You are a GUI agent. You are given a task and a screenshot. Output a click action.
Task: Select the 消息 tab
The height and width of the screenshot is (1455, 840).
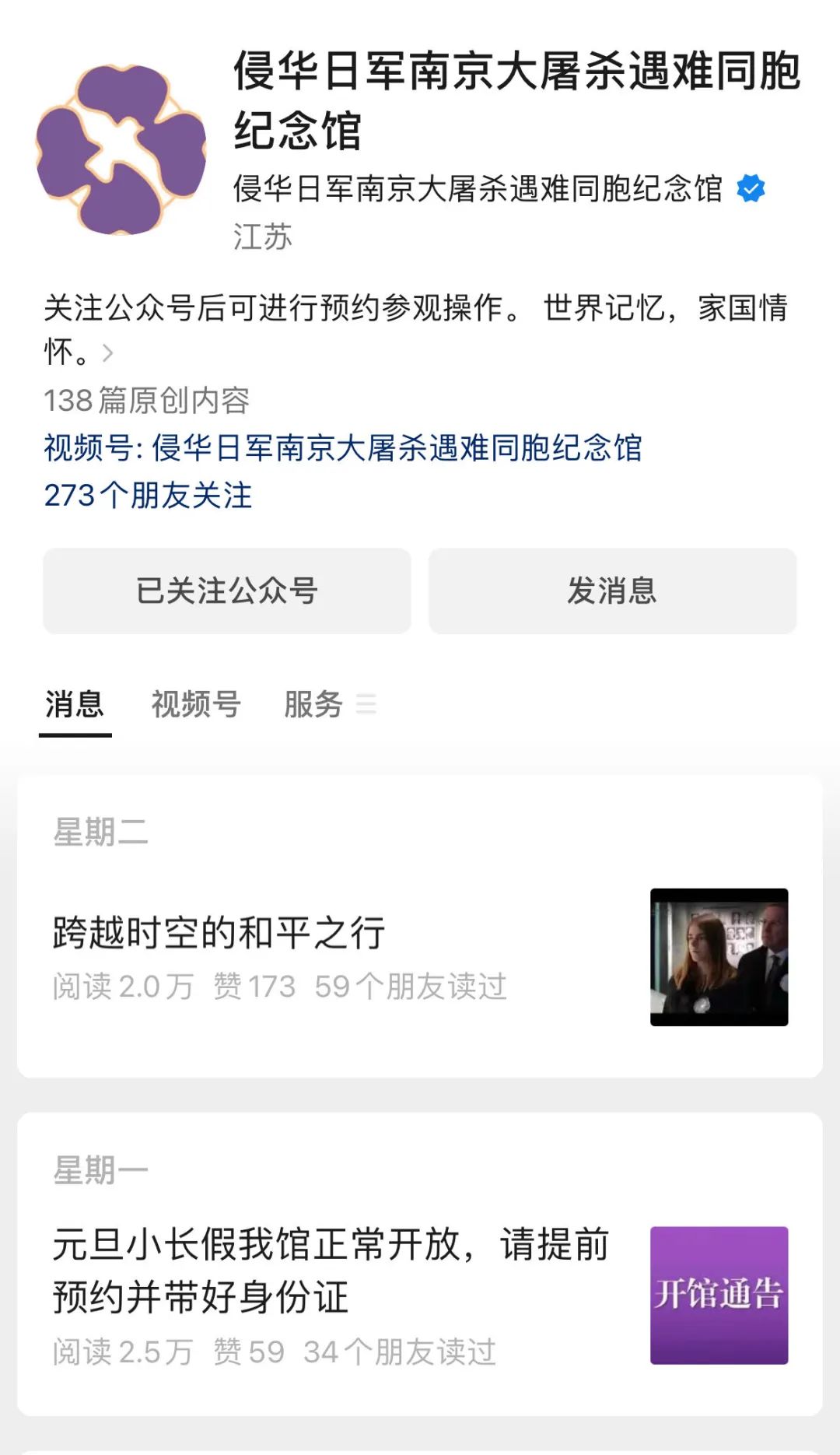[75, 704]
